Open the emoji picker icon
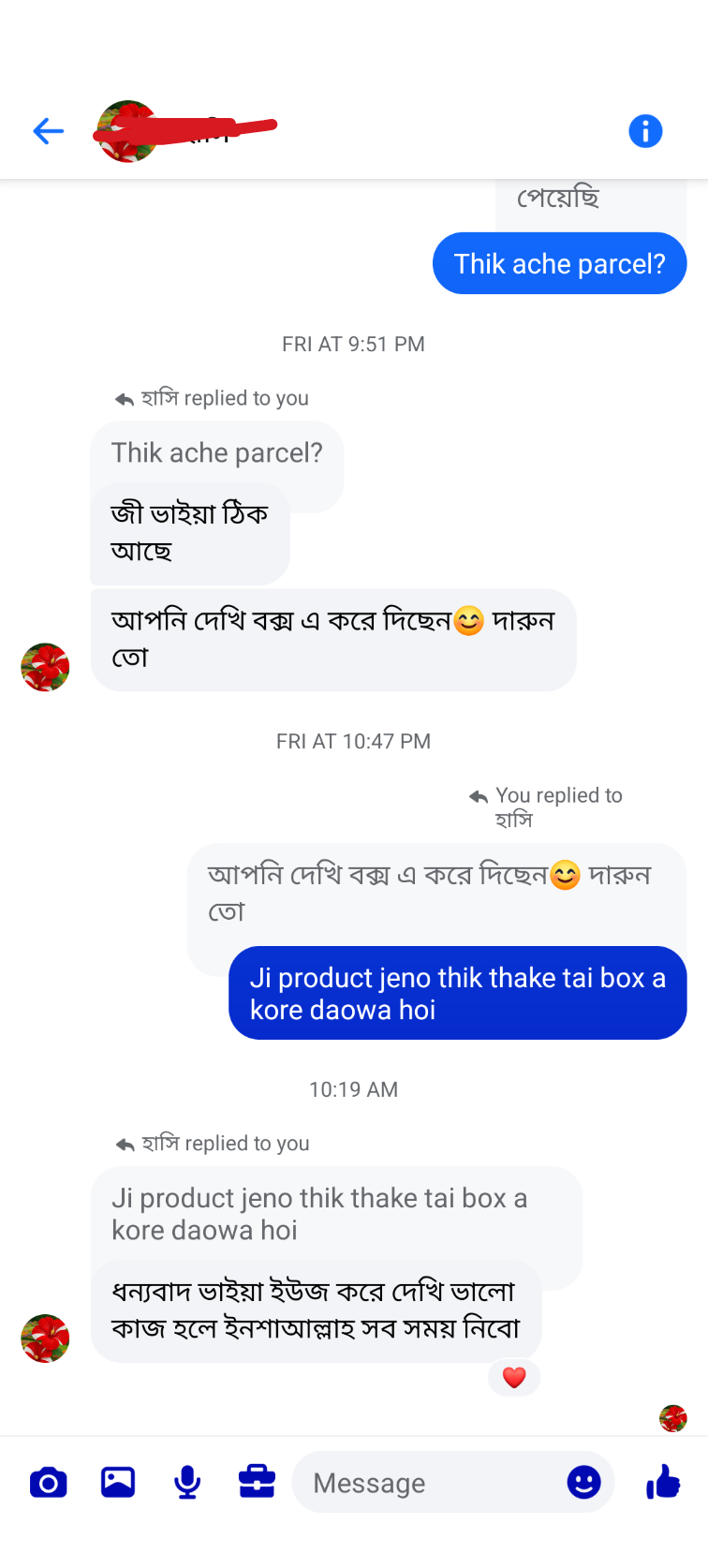 583,1482
